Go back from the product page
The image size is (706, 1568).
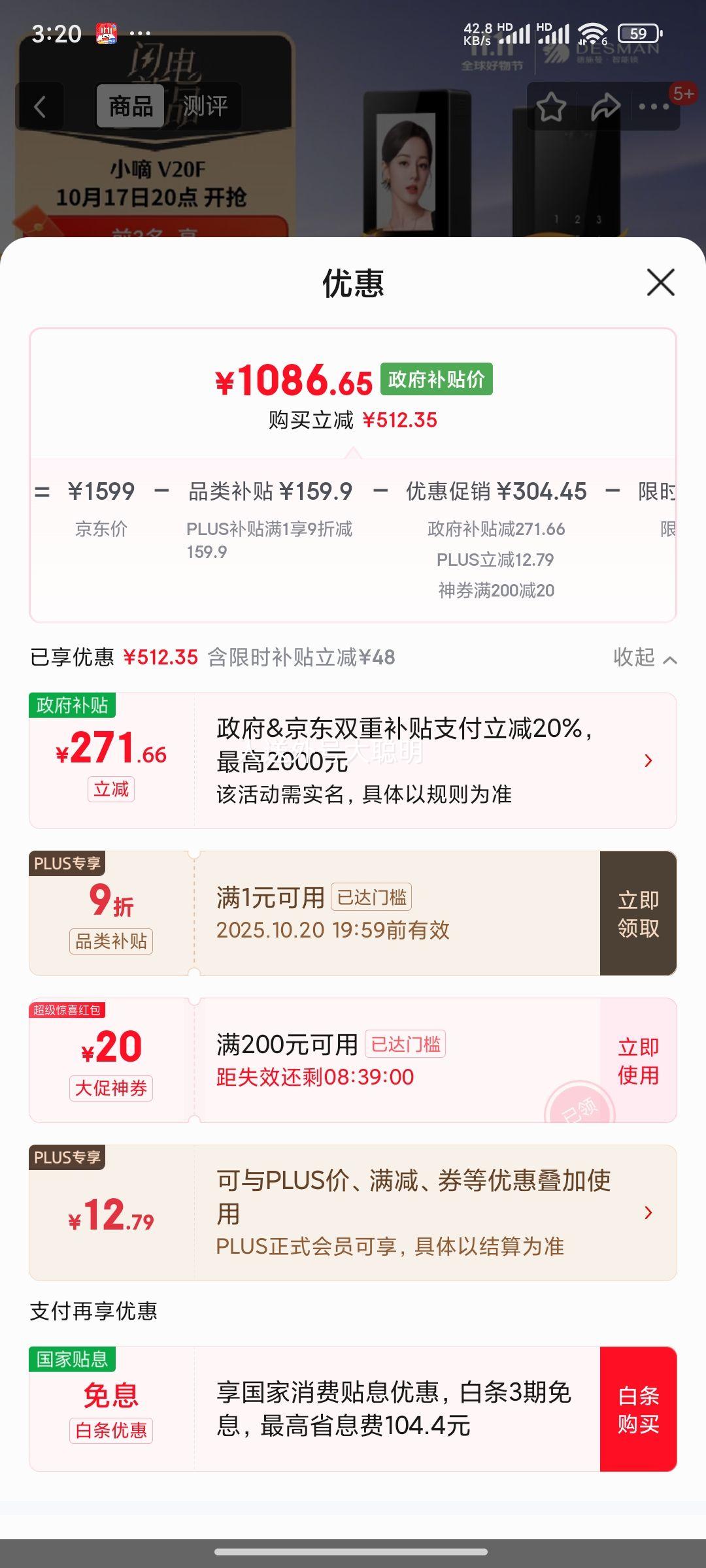pos(40,106)
